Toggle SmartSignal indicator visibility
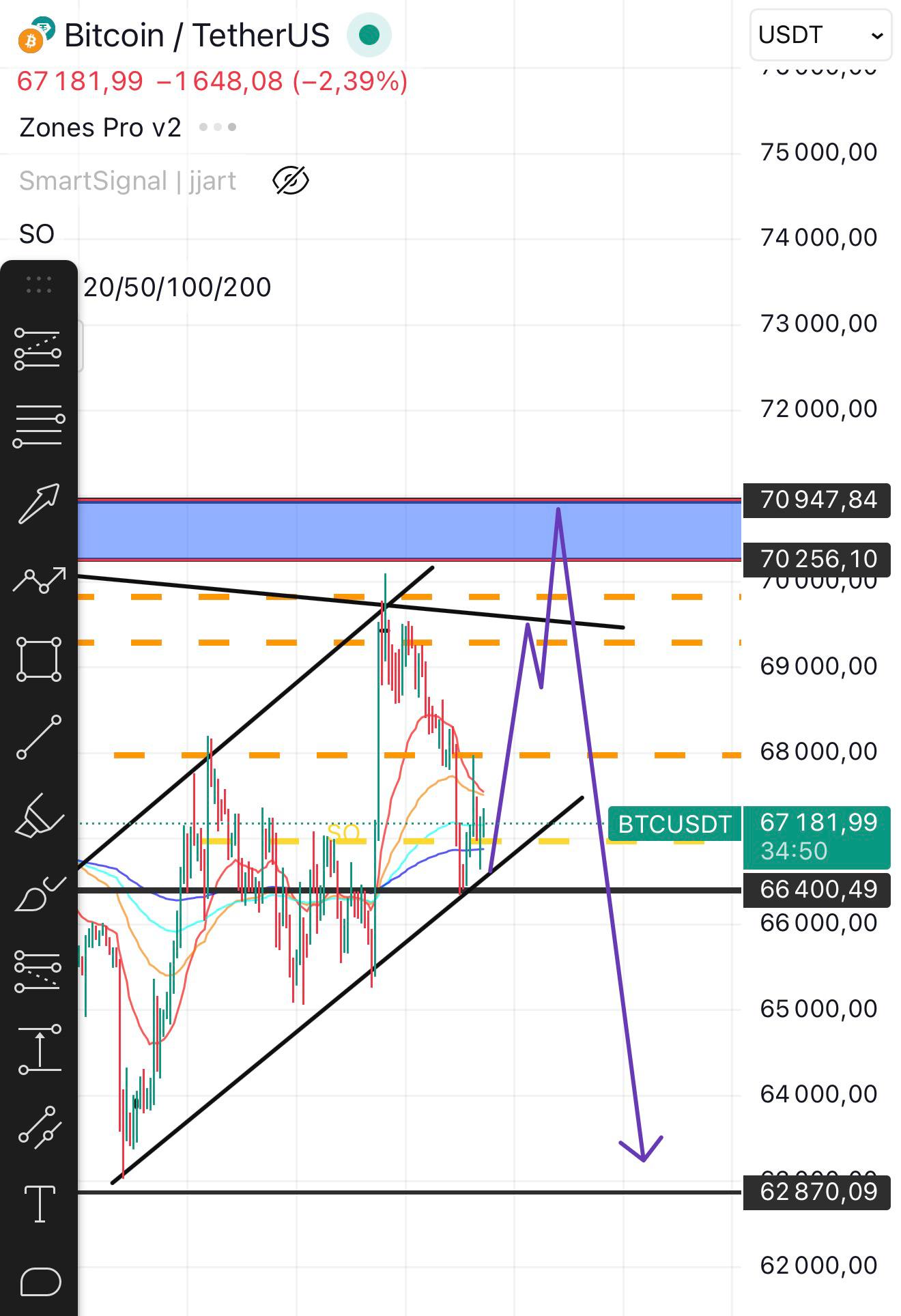The image size is (901, 1316). pyautogui.click(x=291, y=181)
